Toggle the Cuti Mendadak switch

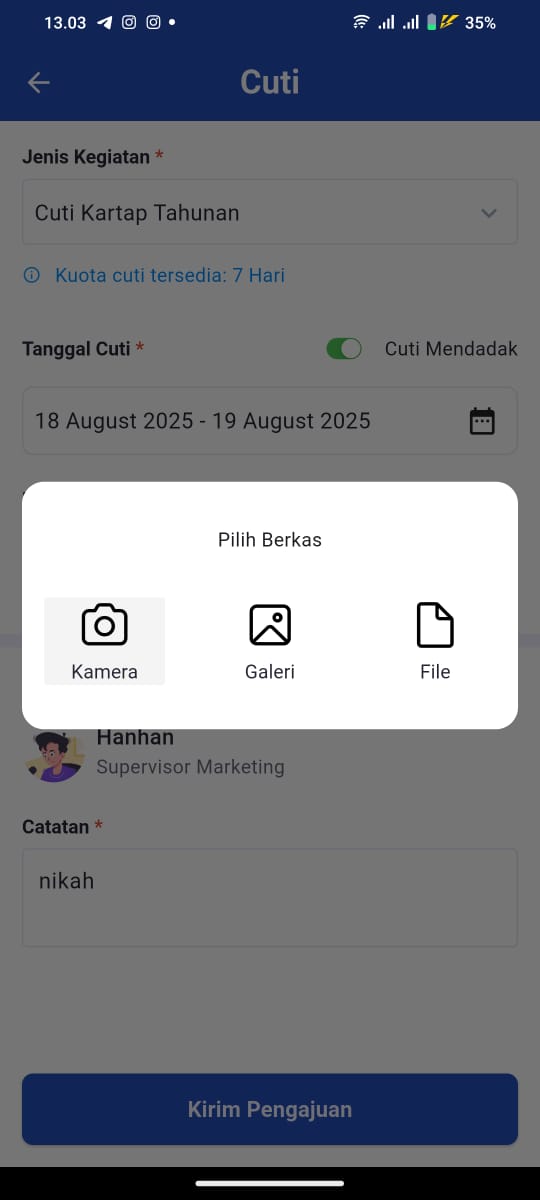(344, 349)
